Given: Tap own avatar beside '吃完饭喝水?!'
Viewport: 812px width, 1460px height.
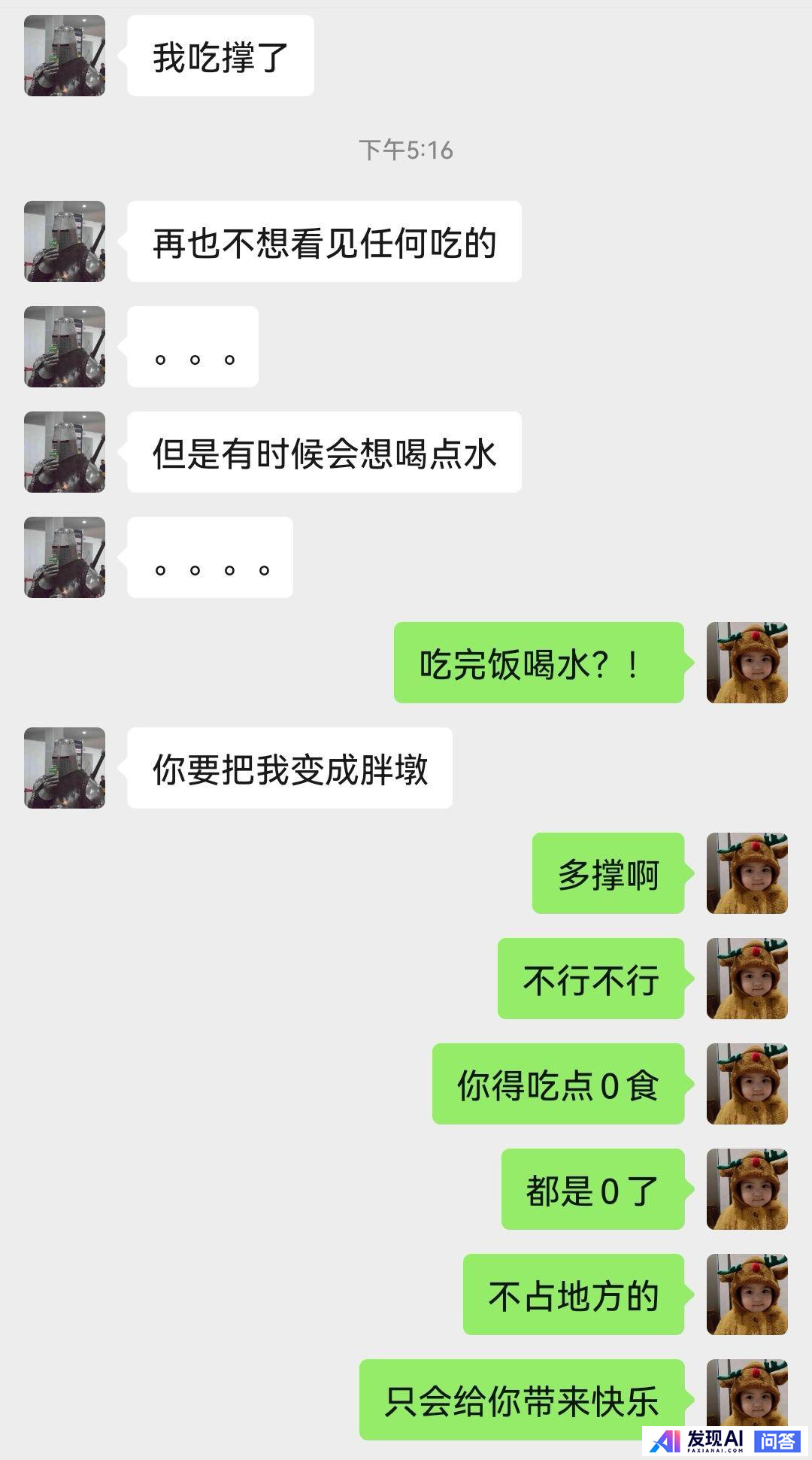Looking at the screenshot, I should (x=747, y=663).
